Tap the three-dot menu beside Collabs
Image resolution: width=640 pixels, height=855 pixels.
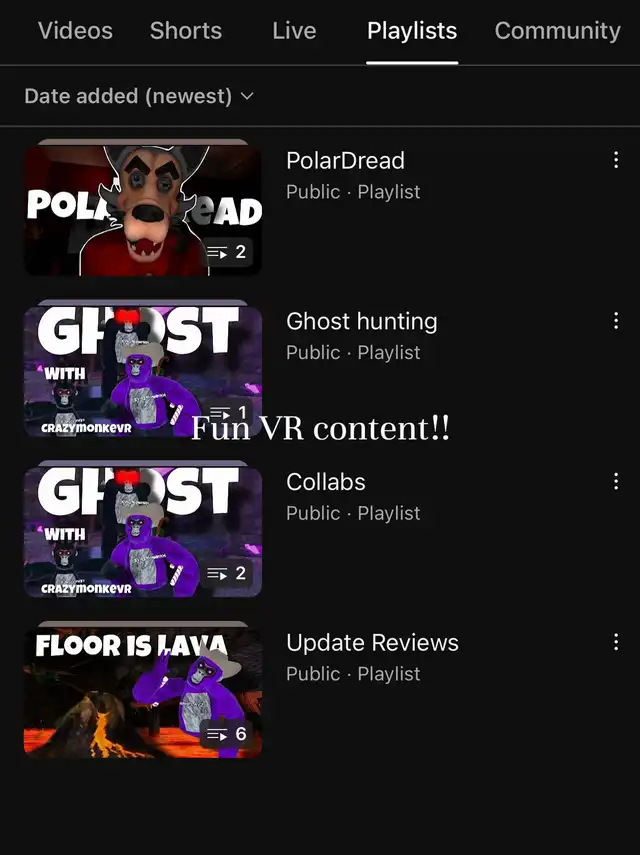[x=616, y=481]
